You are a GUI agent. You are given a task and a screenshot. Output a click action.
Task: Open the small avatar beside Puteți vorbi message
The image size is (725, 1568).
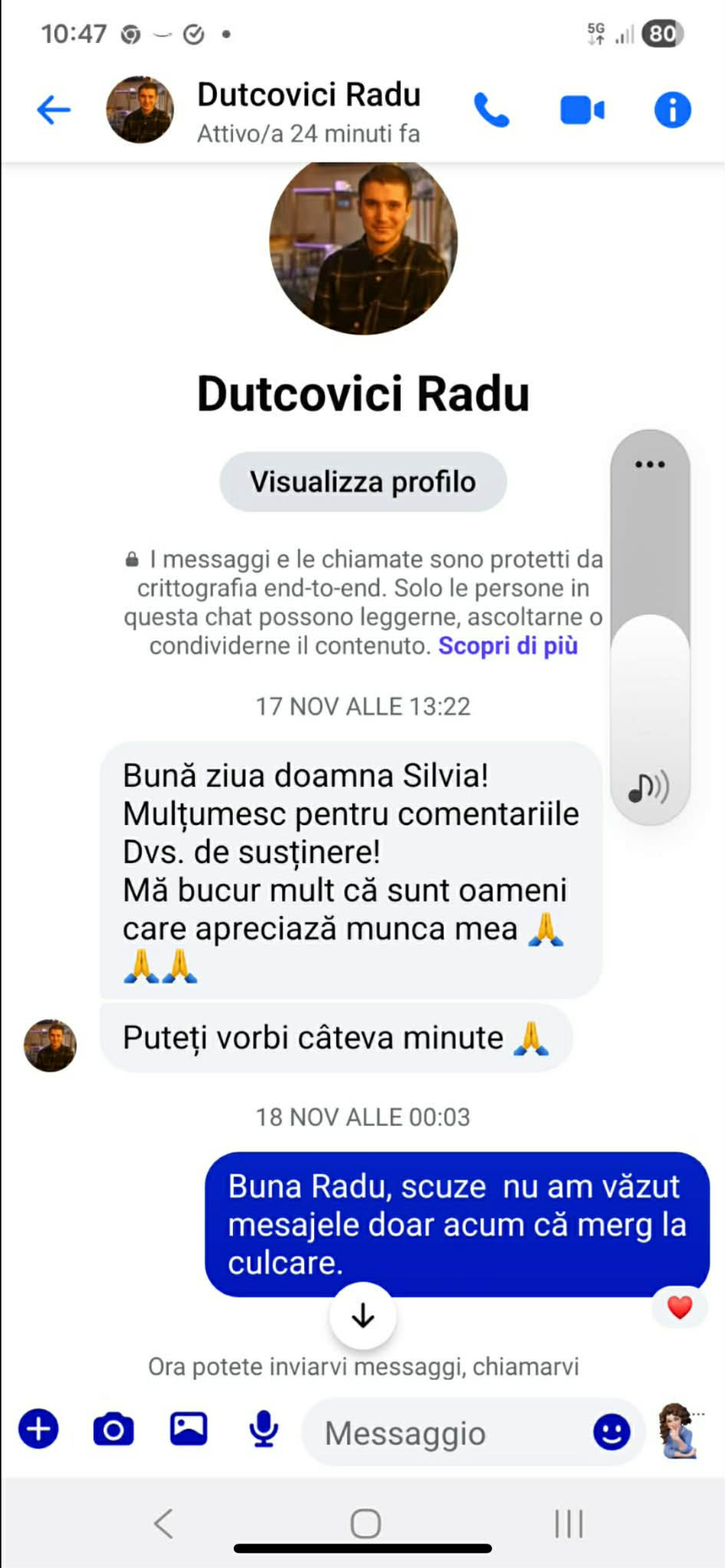pyautogui.click(x=51, y=1045)
